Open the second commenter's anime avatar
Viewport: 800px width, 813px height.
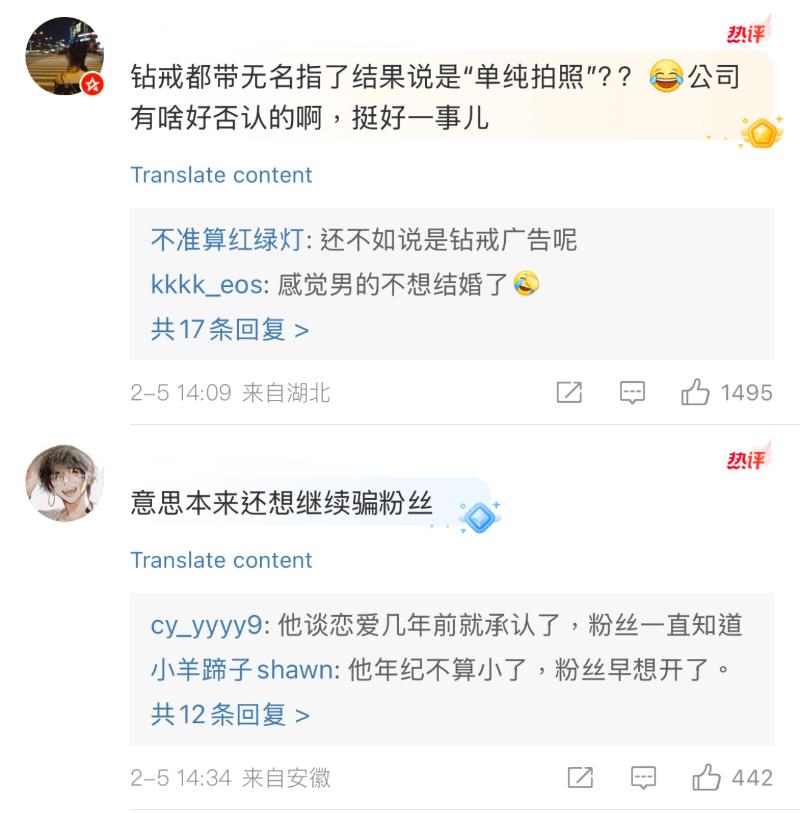(x=63, y=483)
